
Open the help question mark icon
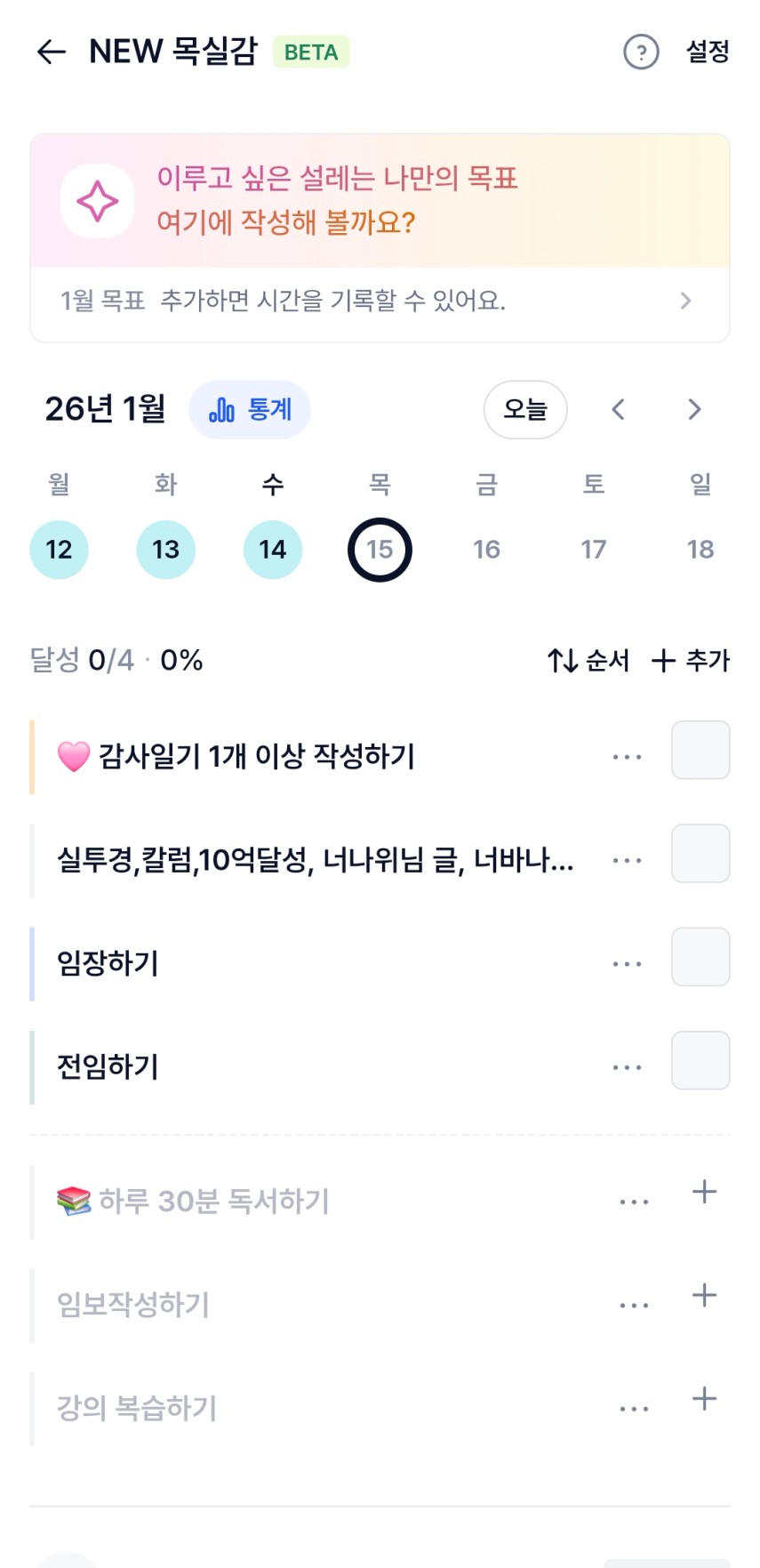[641, 52]
